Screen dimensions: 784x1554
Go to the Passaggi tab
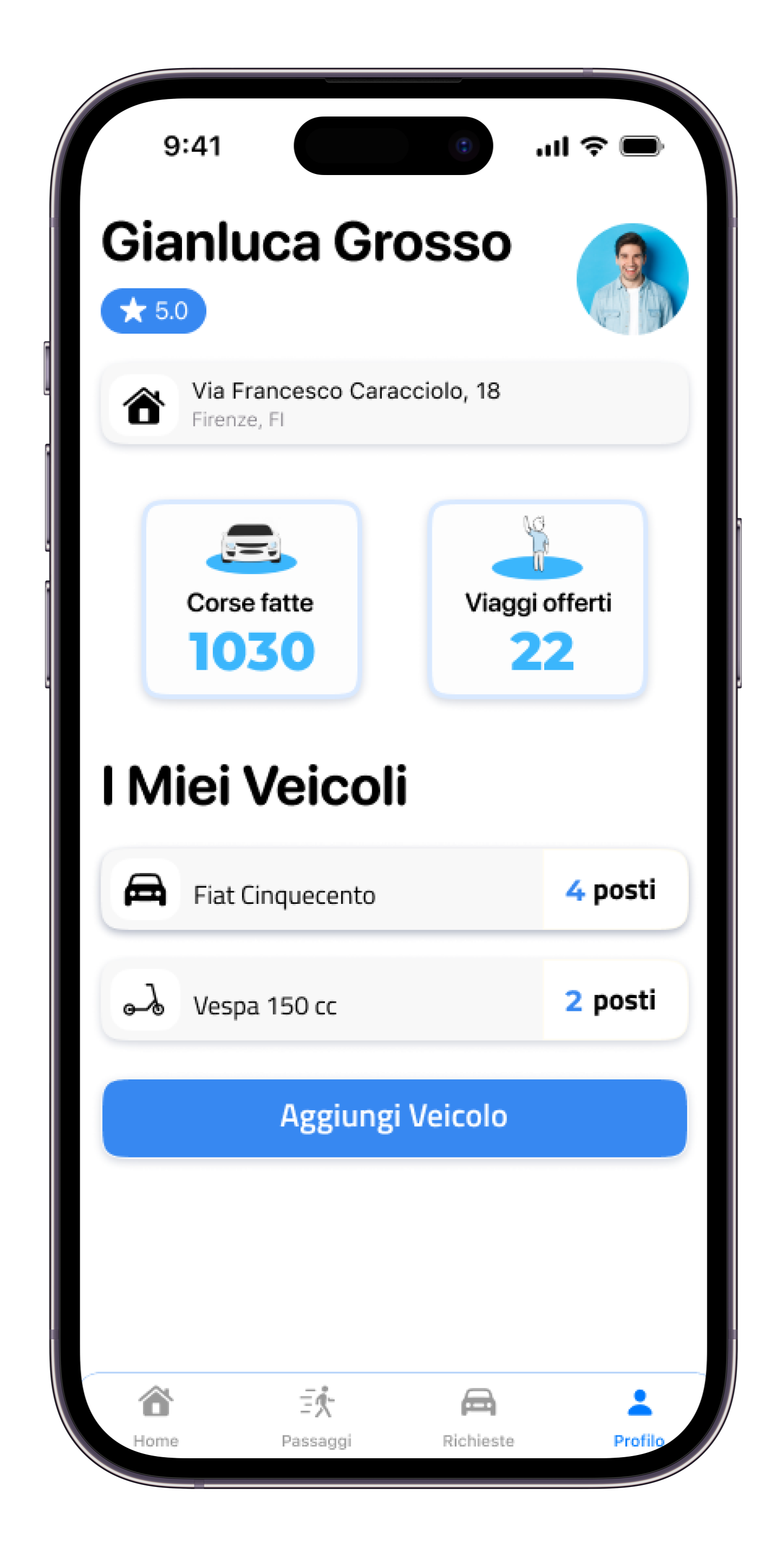[x=316, y=1416]
